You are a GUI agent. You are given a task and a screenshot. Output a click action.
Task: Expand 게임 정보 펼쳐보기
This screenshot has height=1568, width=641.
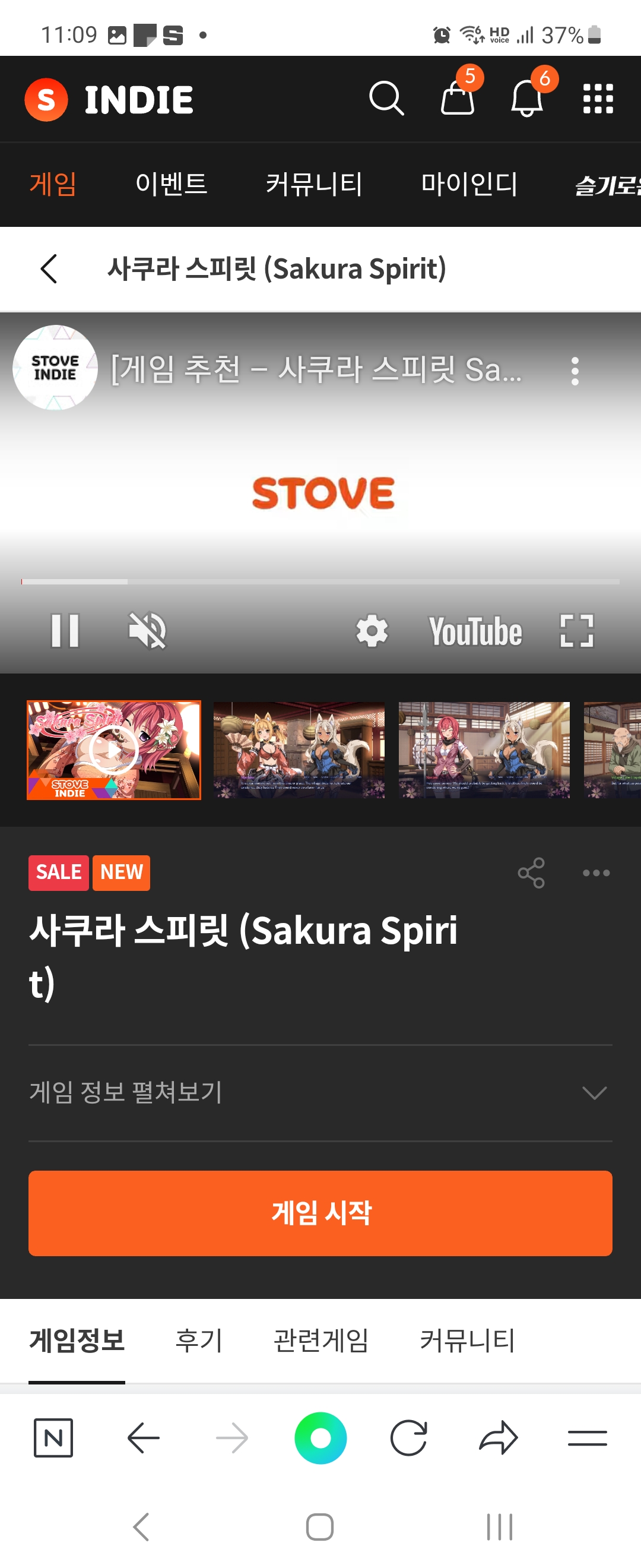(320, 1092)
